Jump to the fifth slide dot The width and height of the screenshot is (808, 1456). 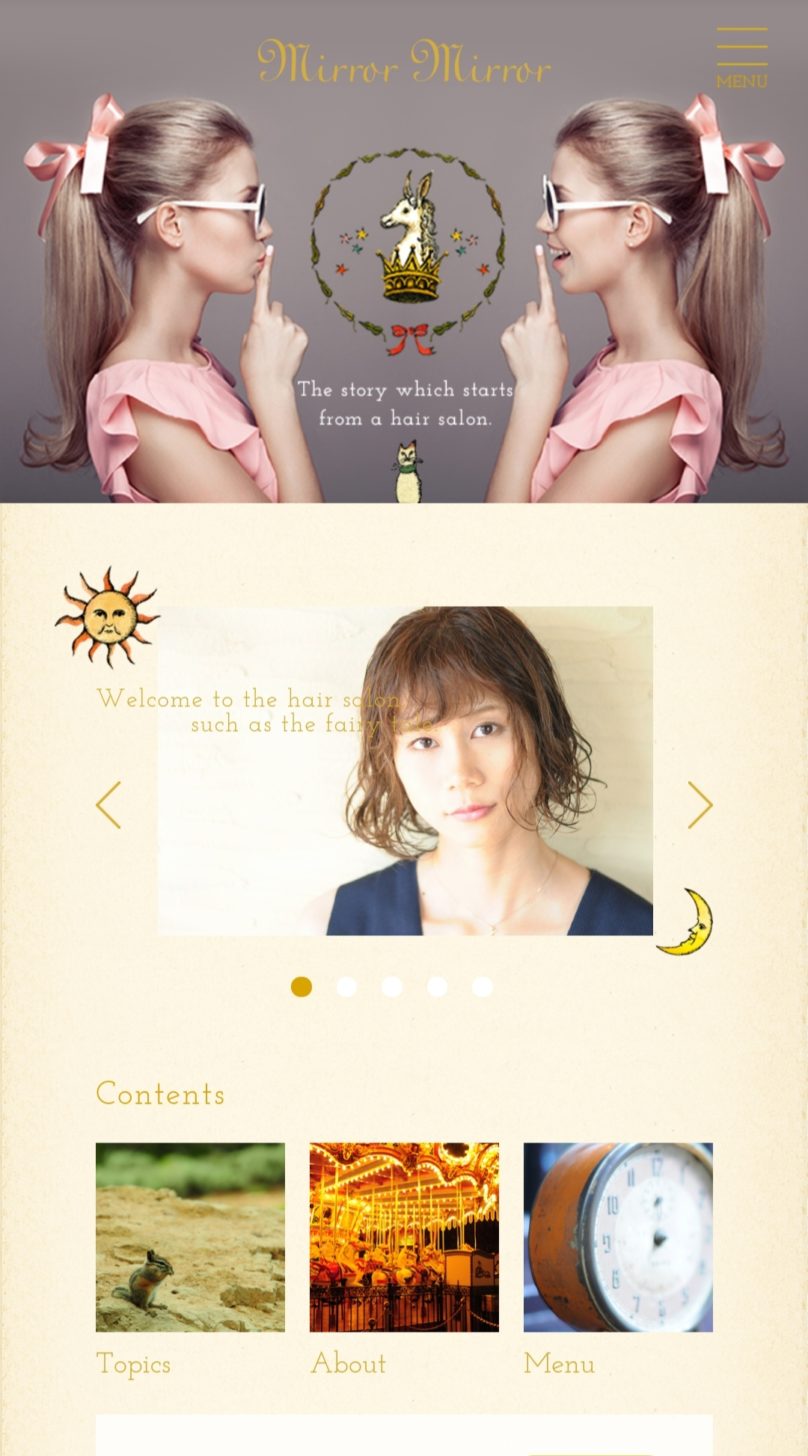click(482, 987)
